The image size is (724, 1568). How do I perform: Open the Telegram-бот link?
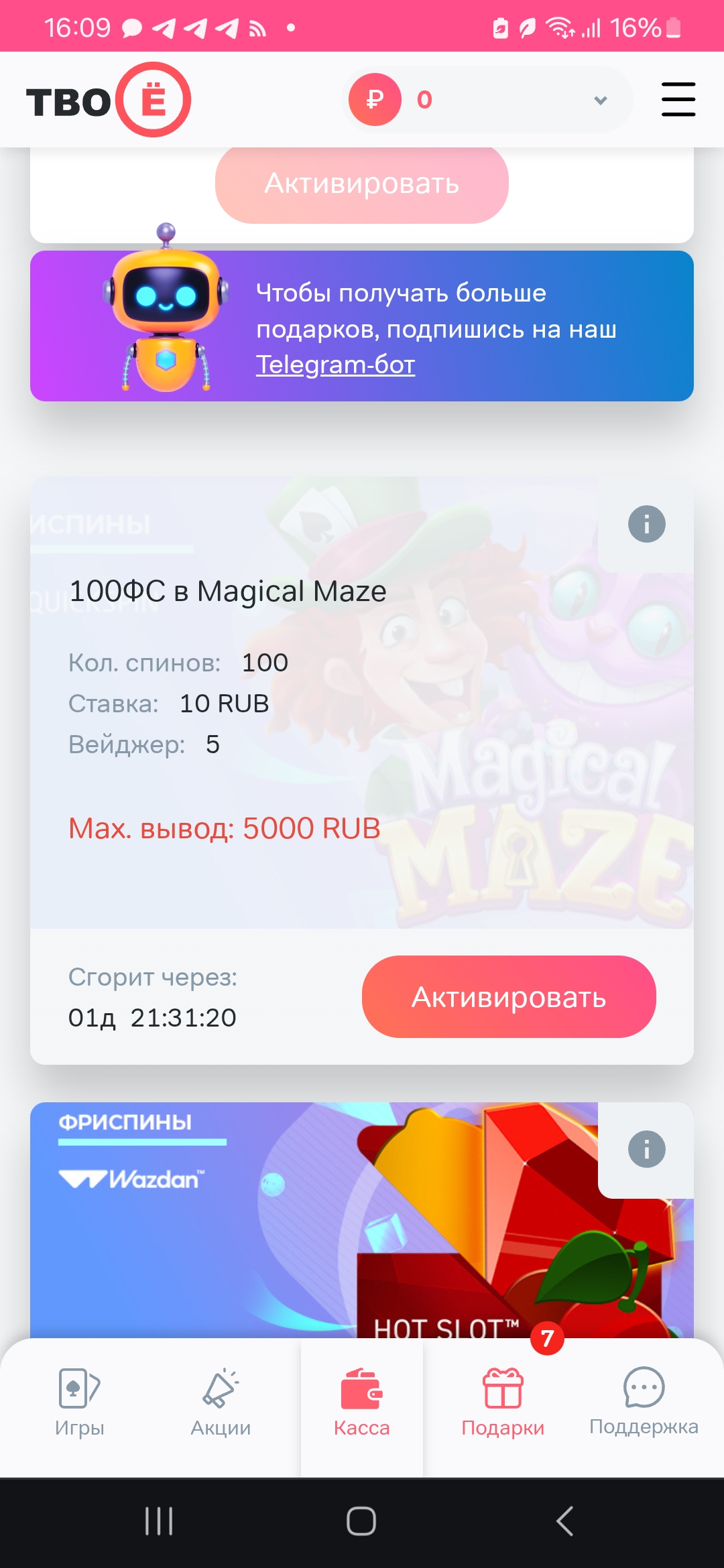coord(335,365)
